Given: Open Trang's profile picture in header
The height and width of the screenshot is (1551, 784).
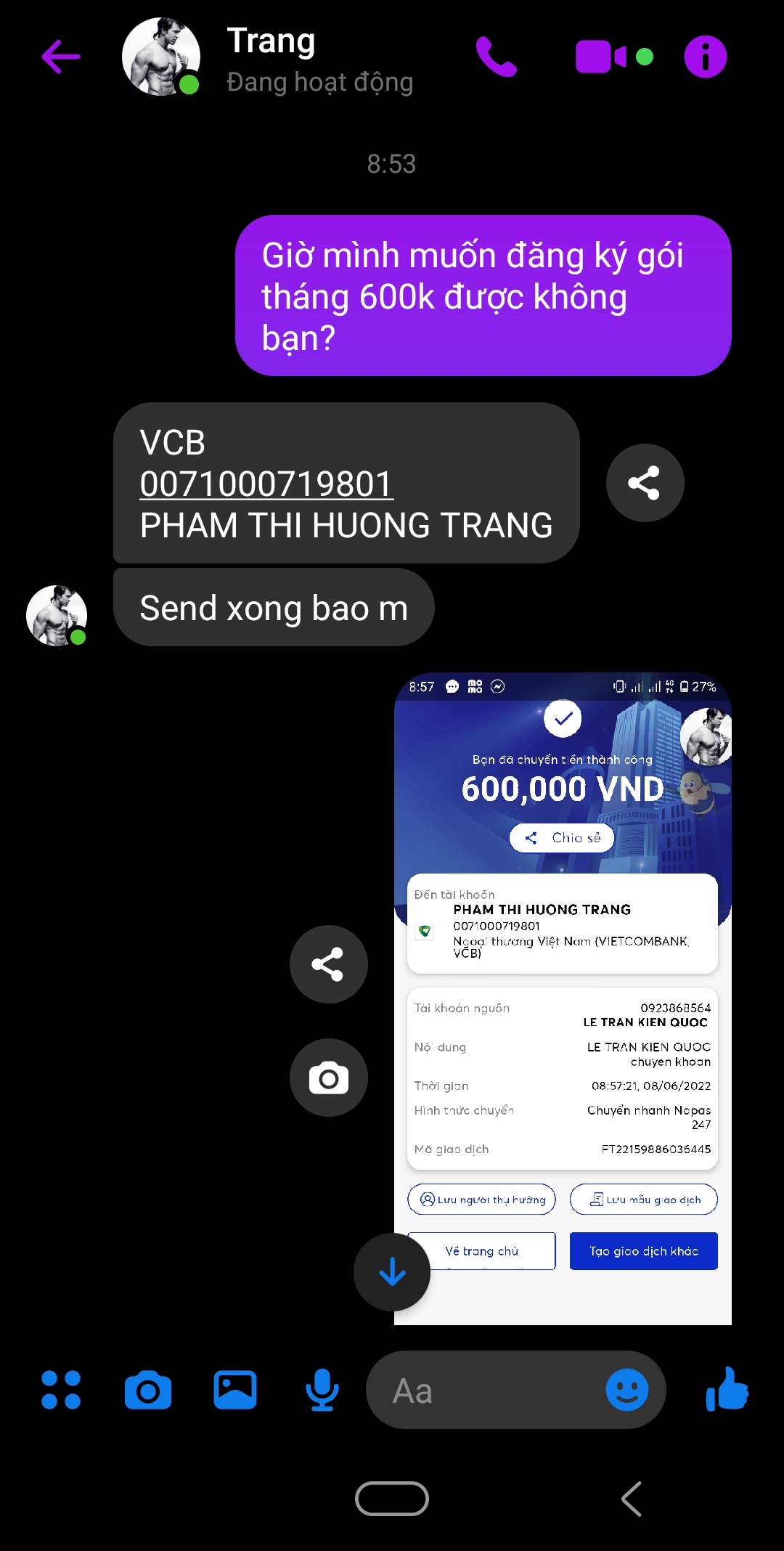Looking at the screenshot, I should [160, 57].
